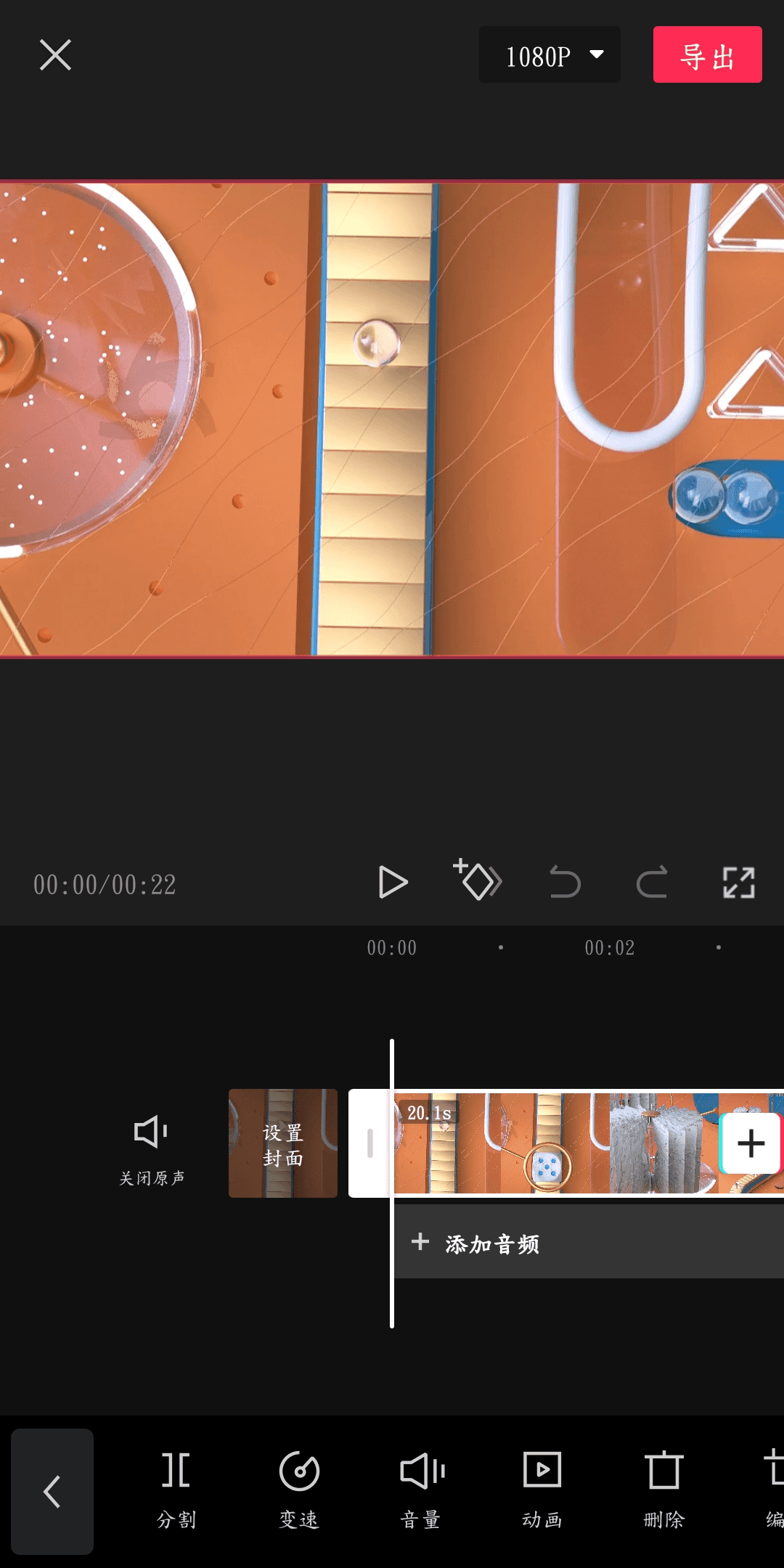Undo the last edit
The image size is (784, 1568).
click(x=565, y=883)
